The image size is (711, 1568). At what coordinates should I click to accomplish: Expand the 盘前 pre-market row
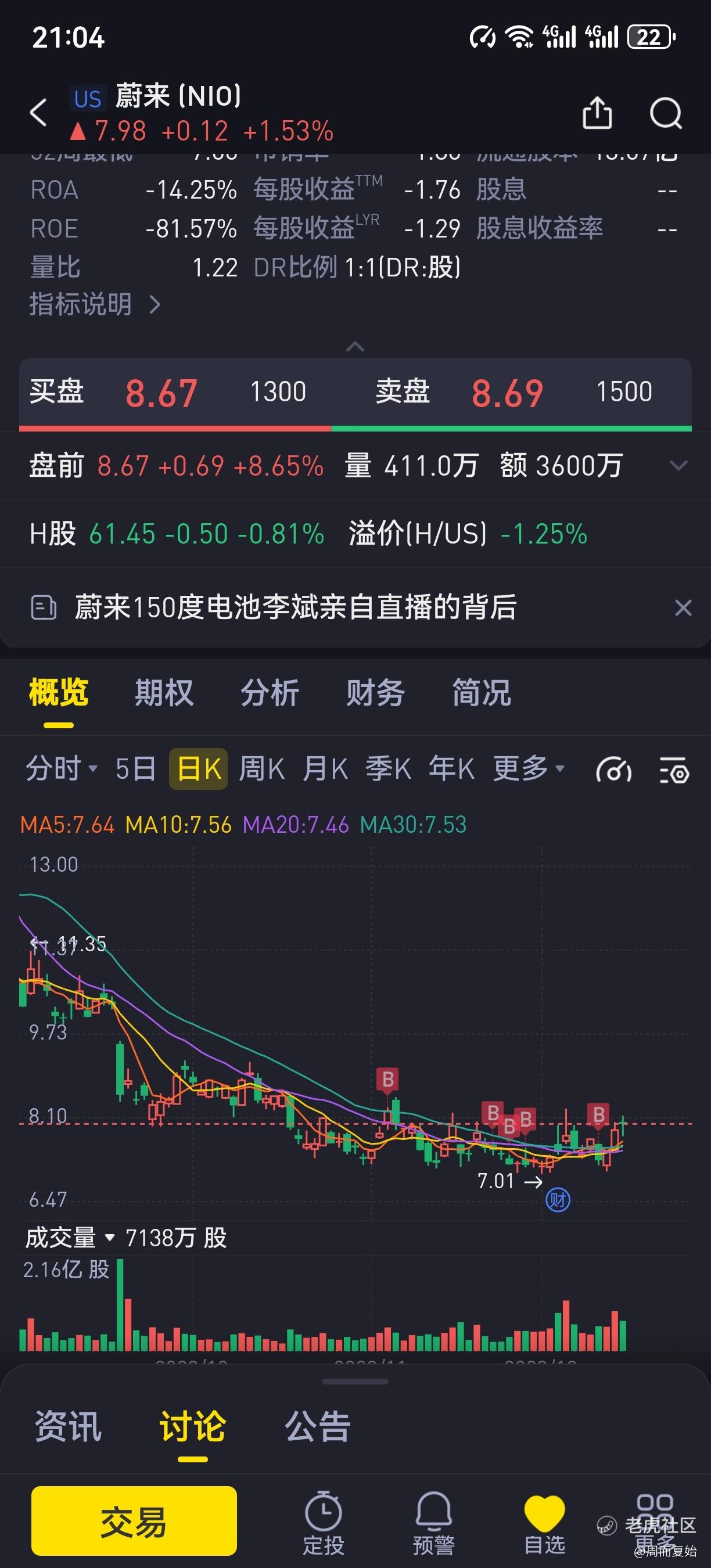[678, 466]
